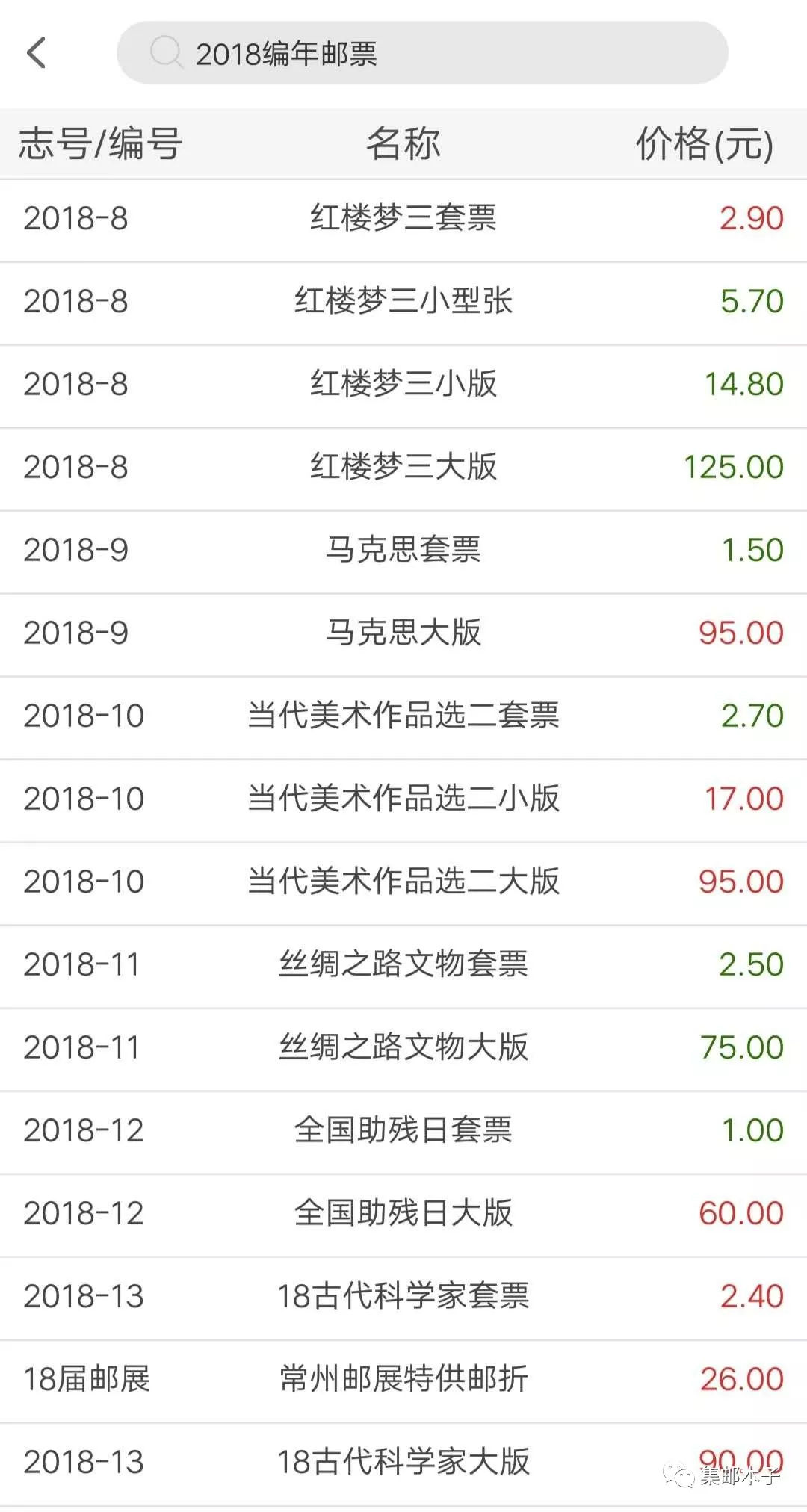View the 马克思大版 entry
Image resolution: width=807 pixels, height=1512 pixels.
pos(403,634)
